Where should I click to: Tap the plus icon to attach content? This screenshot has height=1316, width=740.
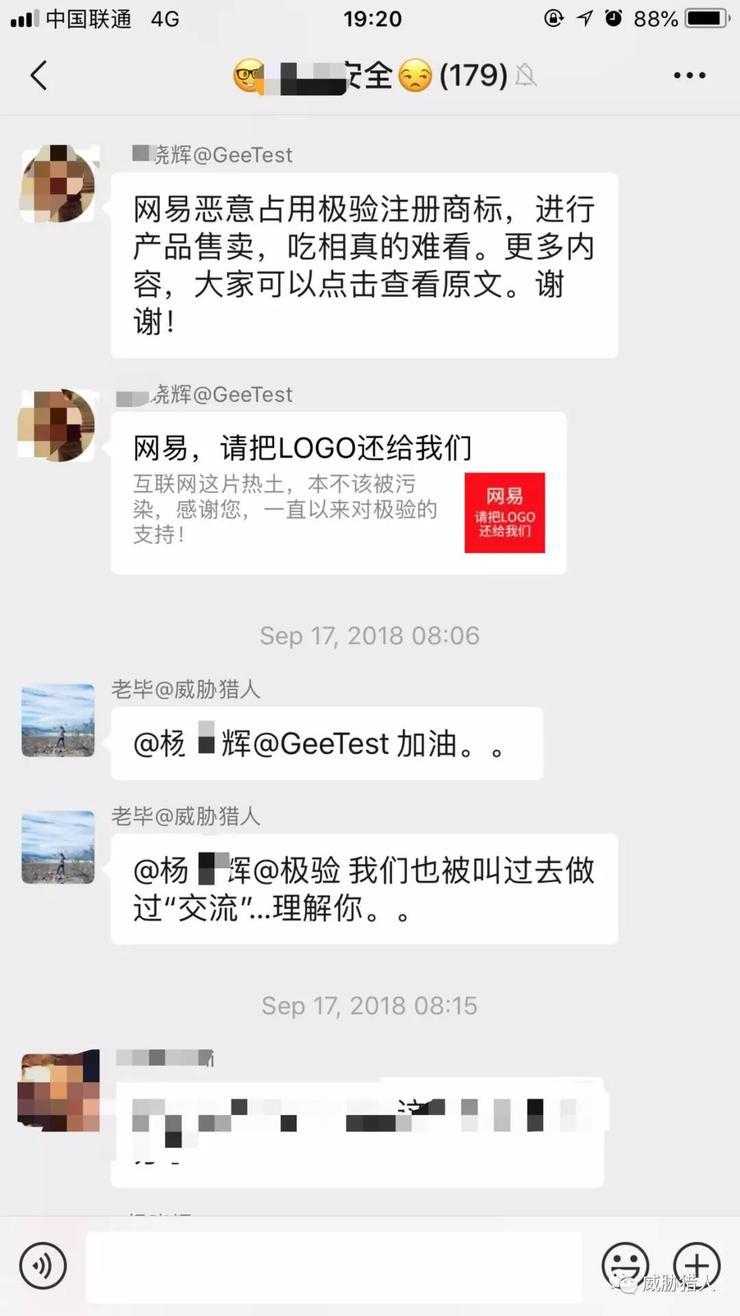click(698, 1266)
